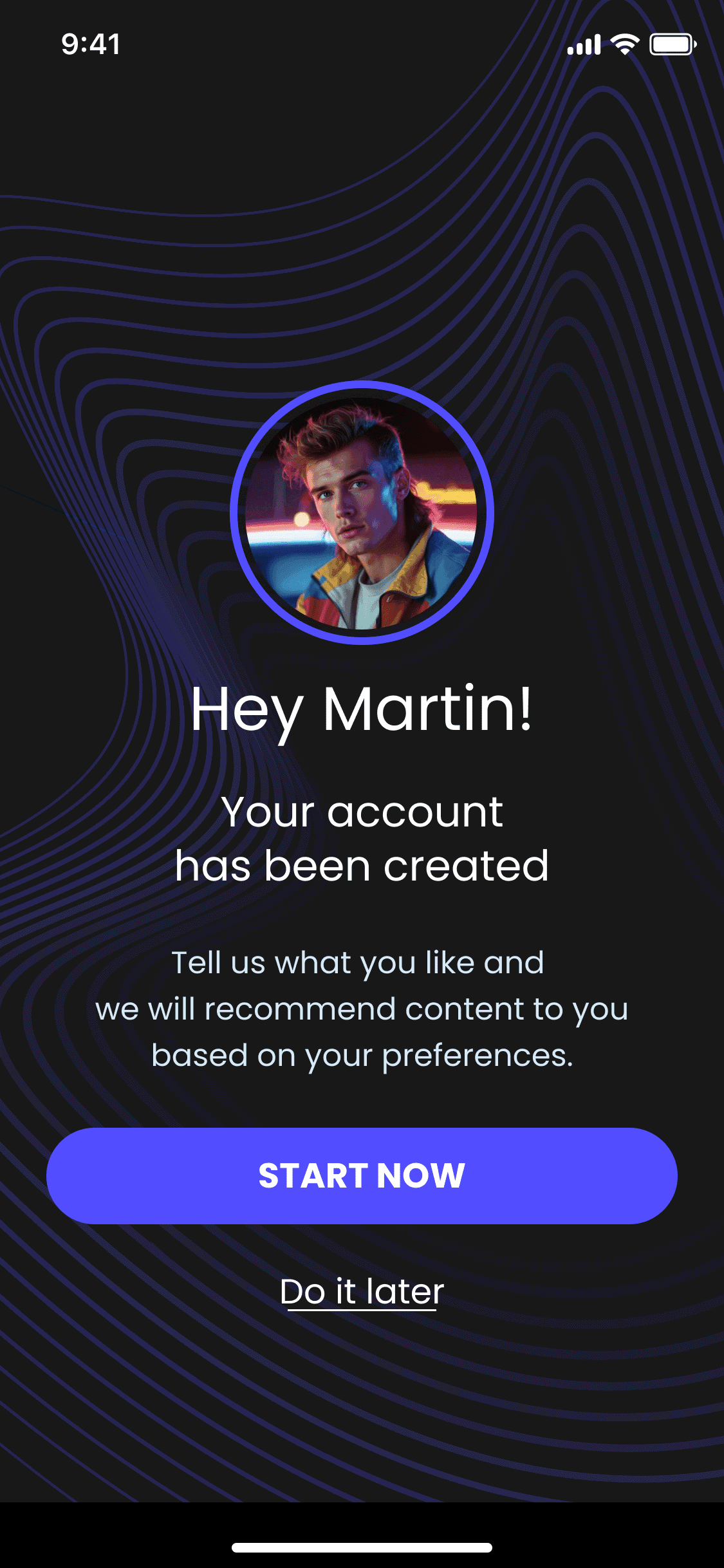
Task: Choose the 'Do it later' link
Action: click(x=362, y=1291)
